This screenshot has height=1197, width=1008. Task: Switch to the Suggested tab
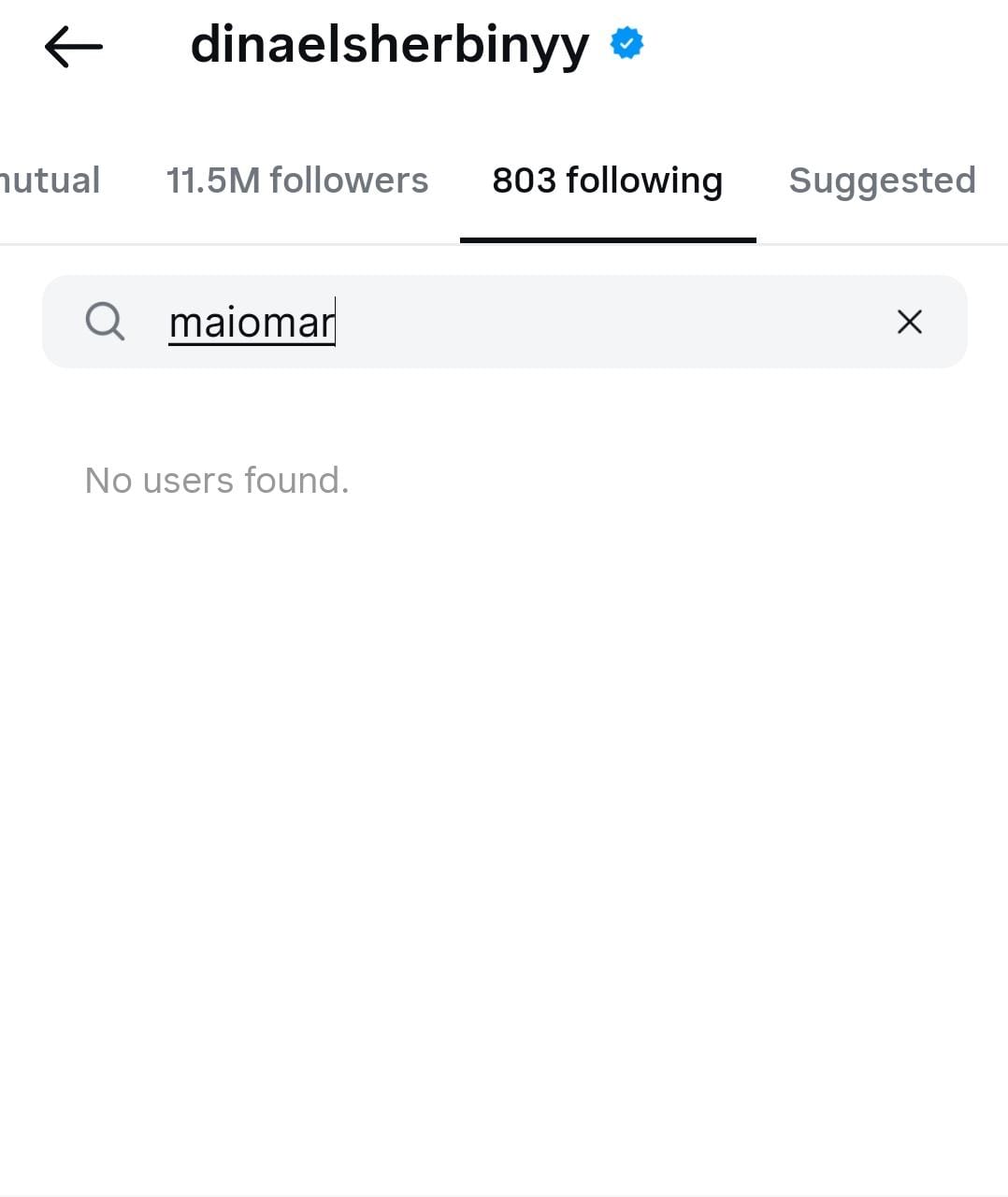tap(882, 180)
